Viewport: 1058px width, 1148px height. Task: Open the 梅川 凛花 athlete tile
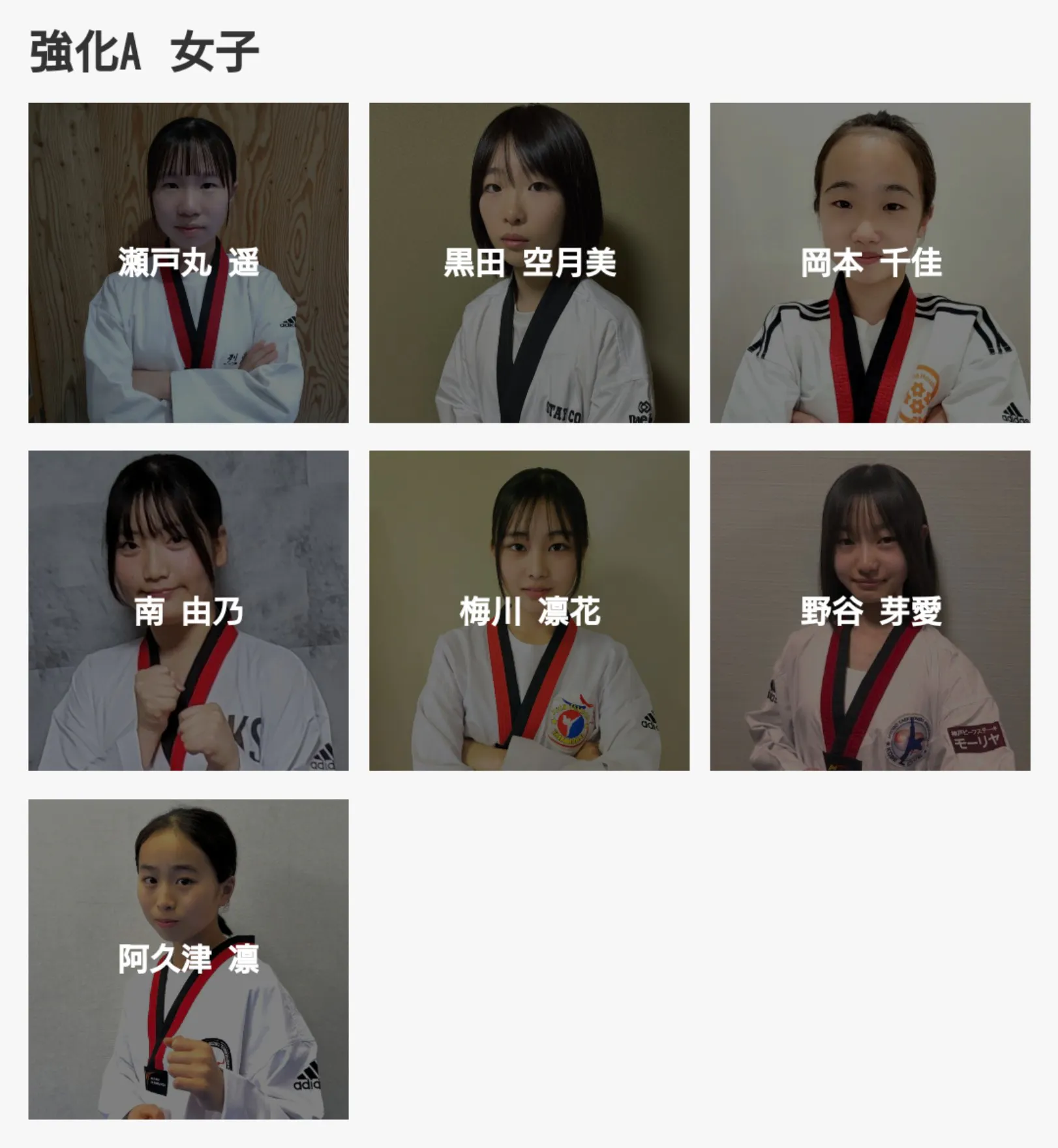click(529, 611)
